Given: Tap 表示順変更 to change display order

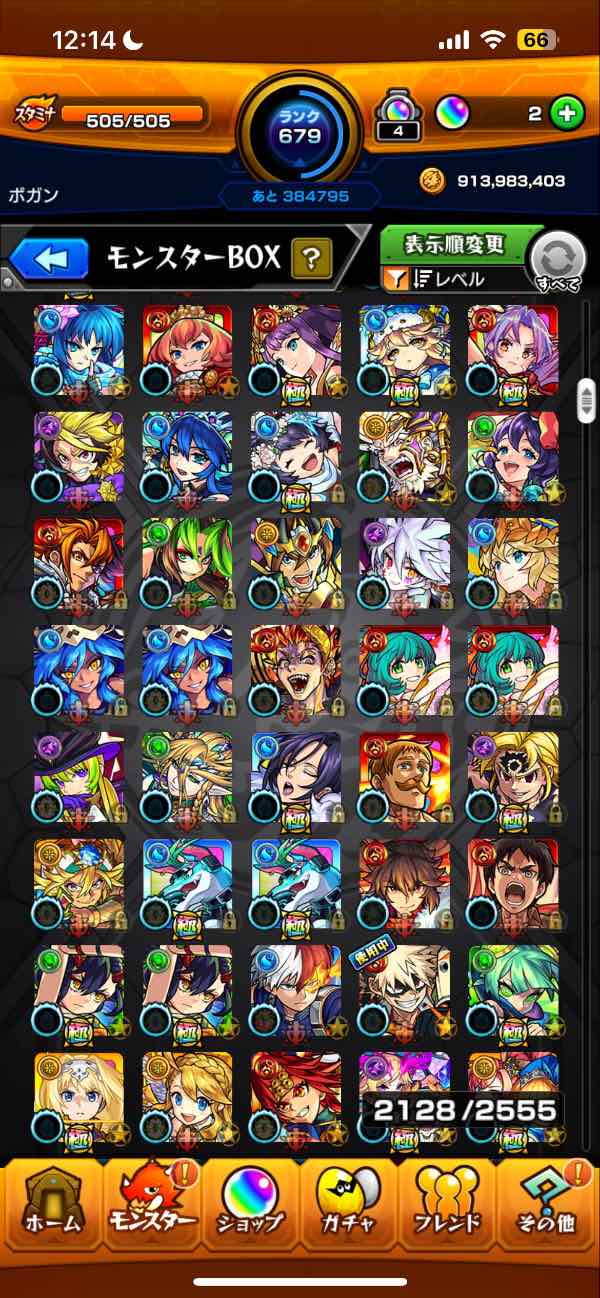Looking at the screenshot, I should click(x=456, y=244).
